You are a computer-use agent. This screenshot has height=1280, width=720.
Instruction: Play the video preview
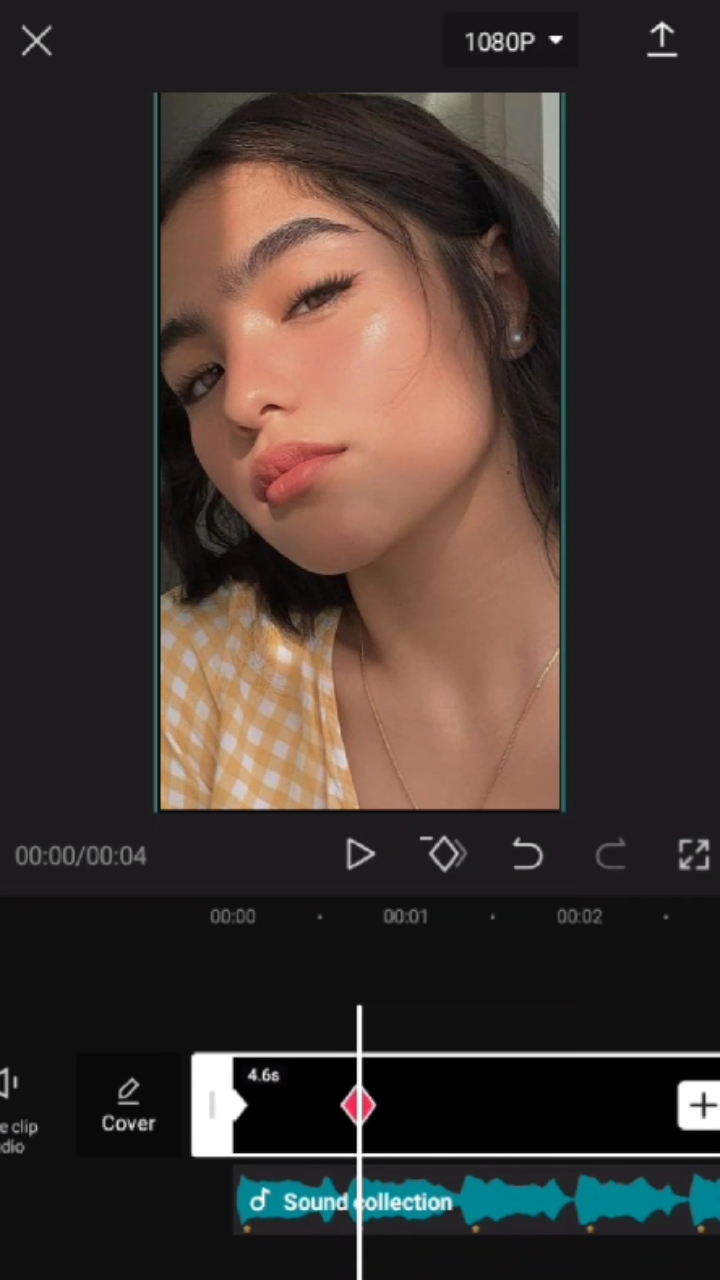359,854
